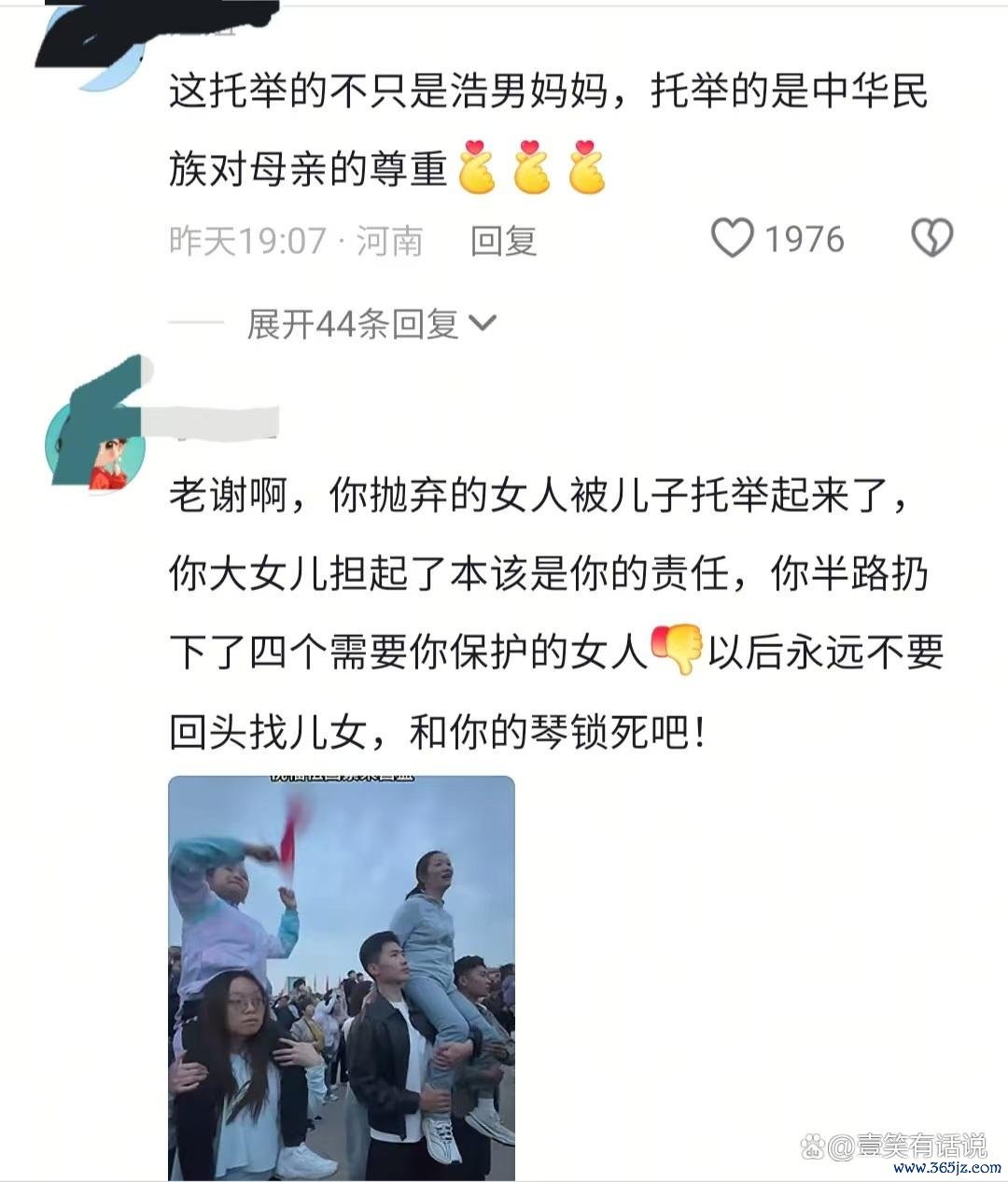Expand the 44 replies

click(x=371, y=324)
